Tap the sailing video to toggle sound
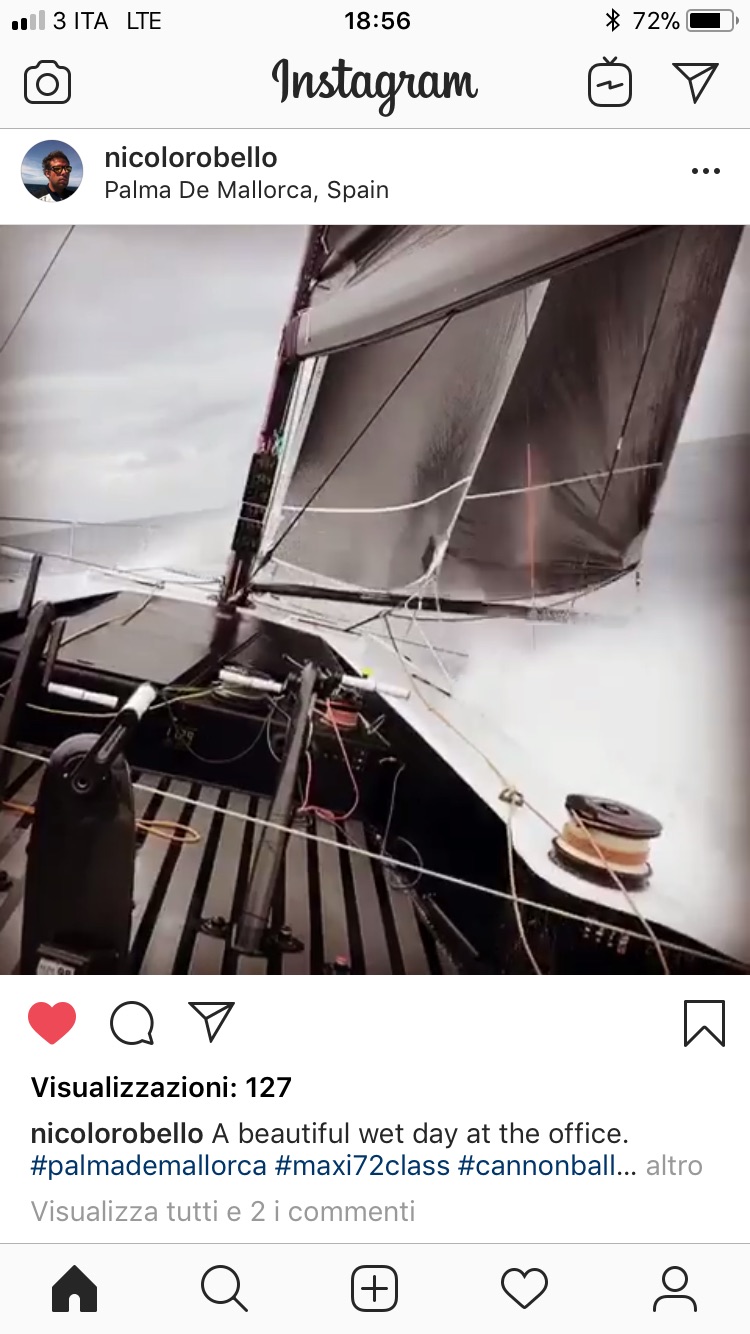Viewport: 750px width, 1334px height. click(375, 600)
